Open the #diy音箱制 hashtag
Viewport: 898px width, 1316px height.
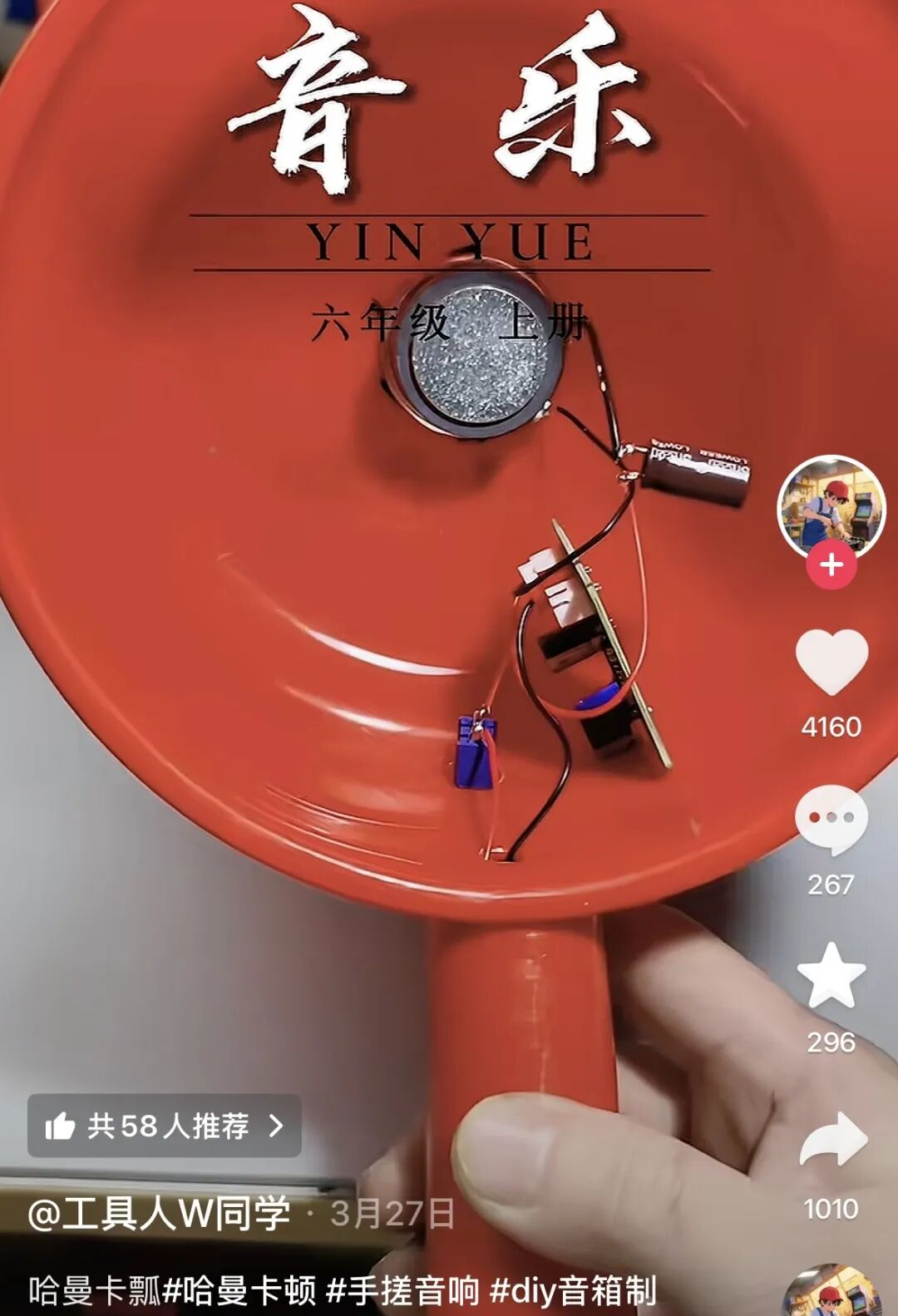click(574, 1291)
